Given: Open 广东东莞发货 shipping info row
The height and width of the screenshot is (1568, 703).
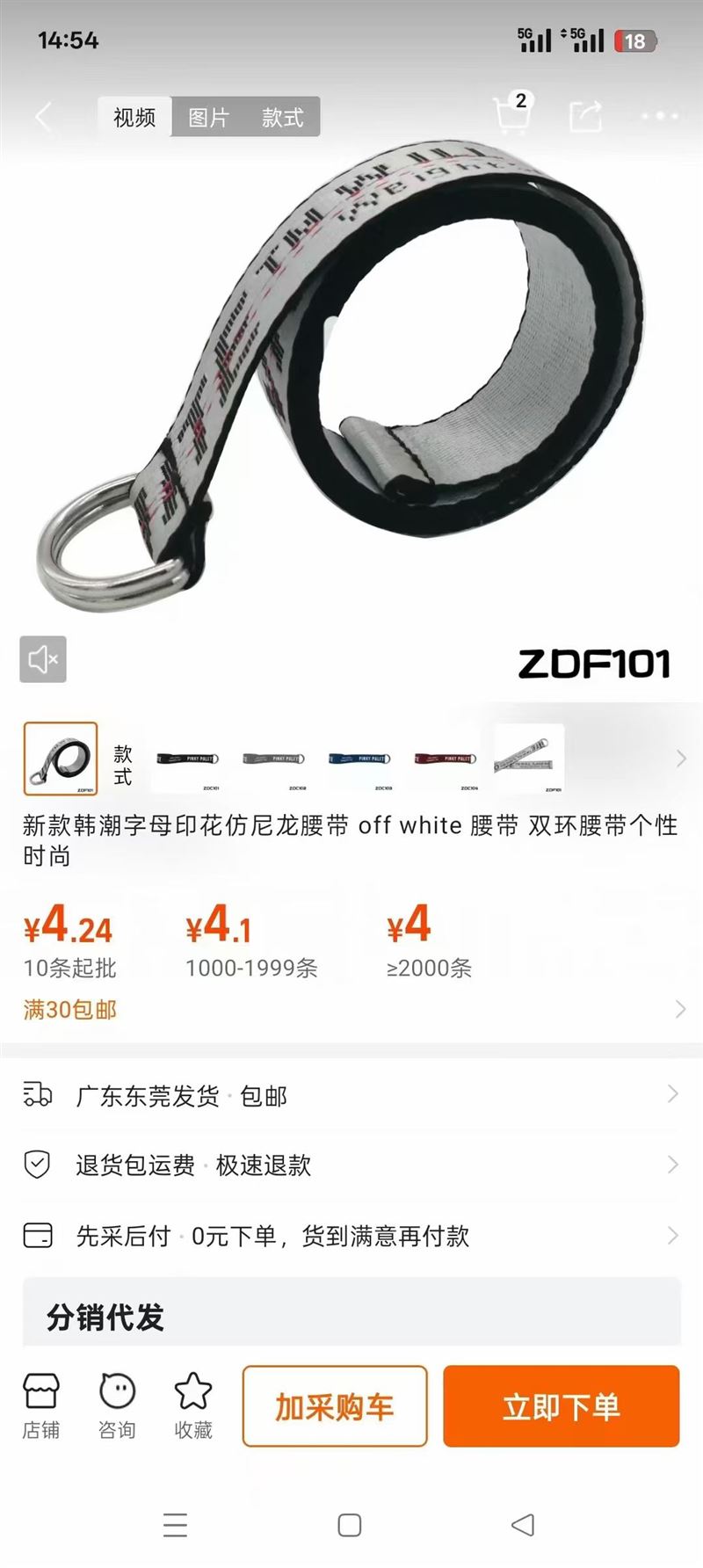Looking at the screenshot, I should [x=351, y=1095].
